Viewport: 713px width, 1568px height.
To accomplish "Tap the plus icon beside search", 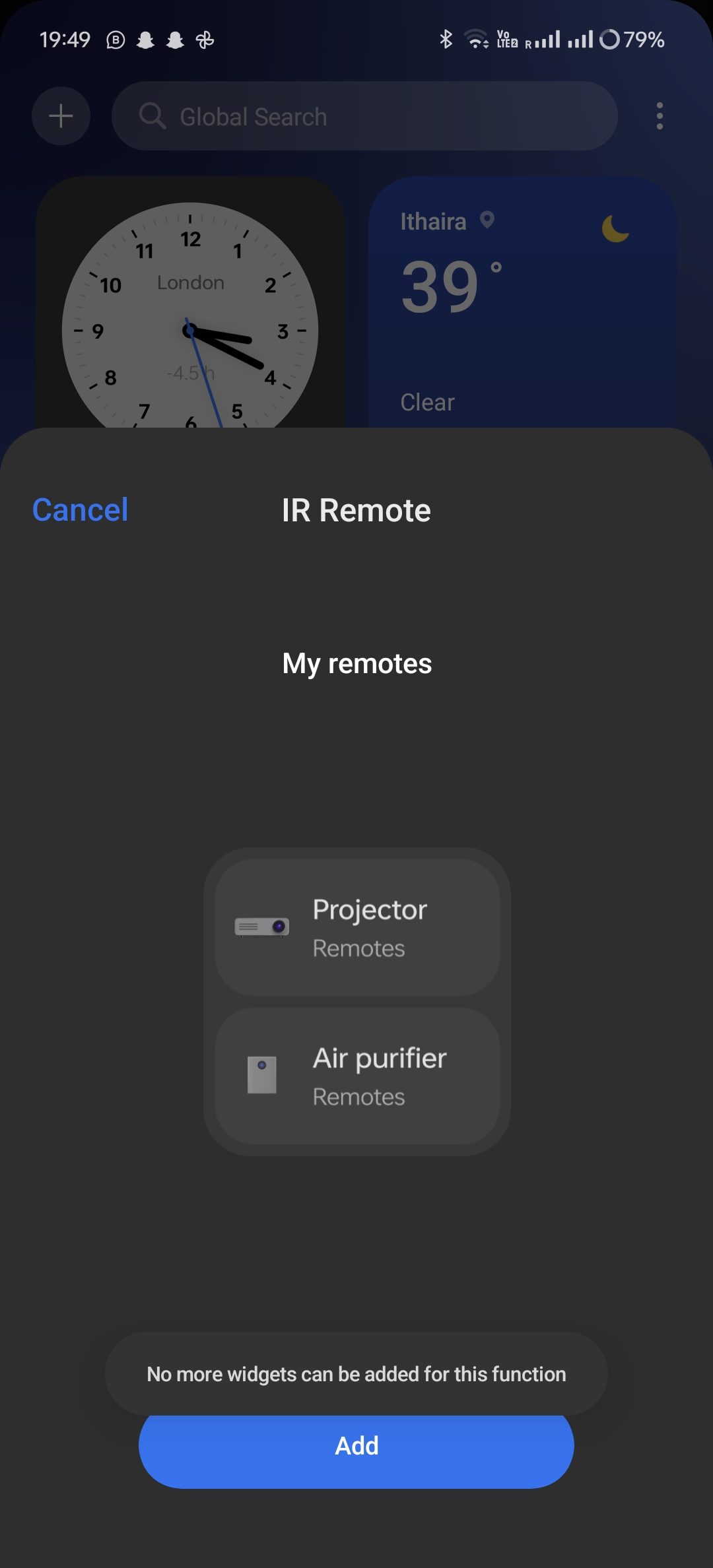I will coord(61,116).
